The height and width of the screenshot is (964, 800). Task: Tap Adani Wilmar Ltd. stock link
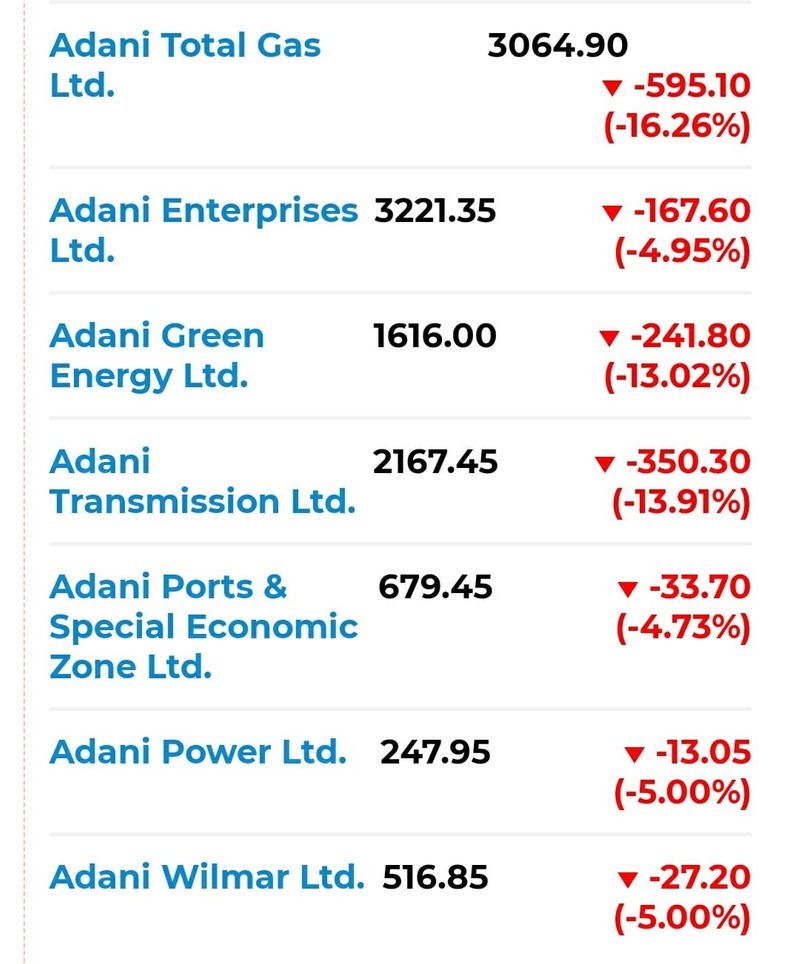tap(206, 877)
